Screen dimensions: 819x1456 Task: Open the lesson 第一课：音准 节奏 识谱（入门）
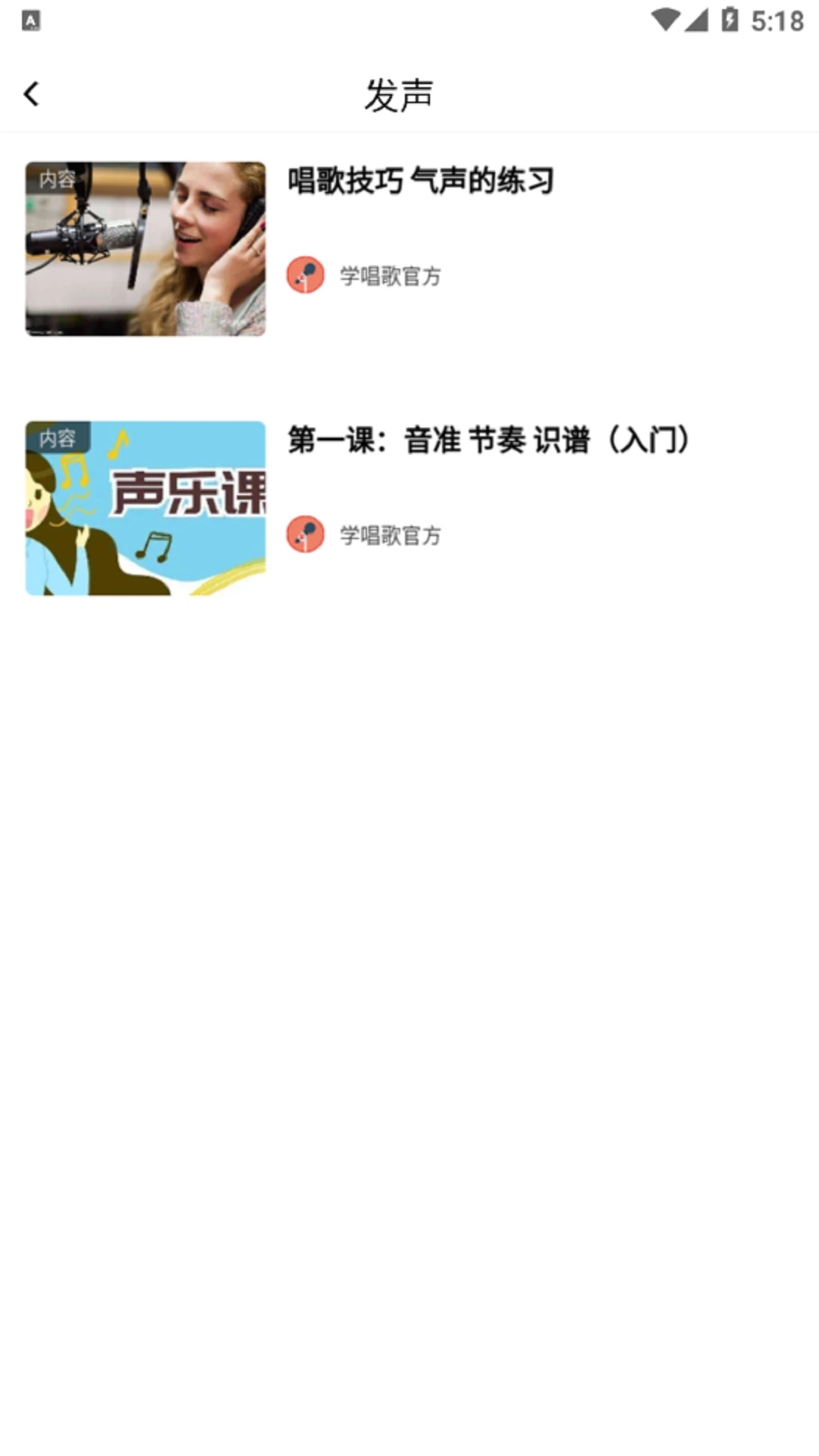[488, 440]
